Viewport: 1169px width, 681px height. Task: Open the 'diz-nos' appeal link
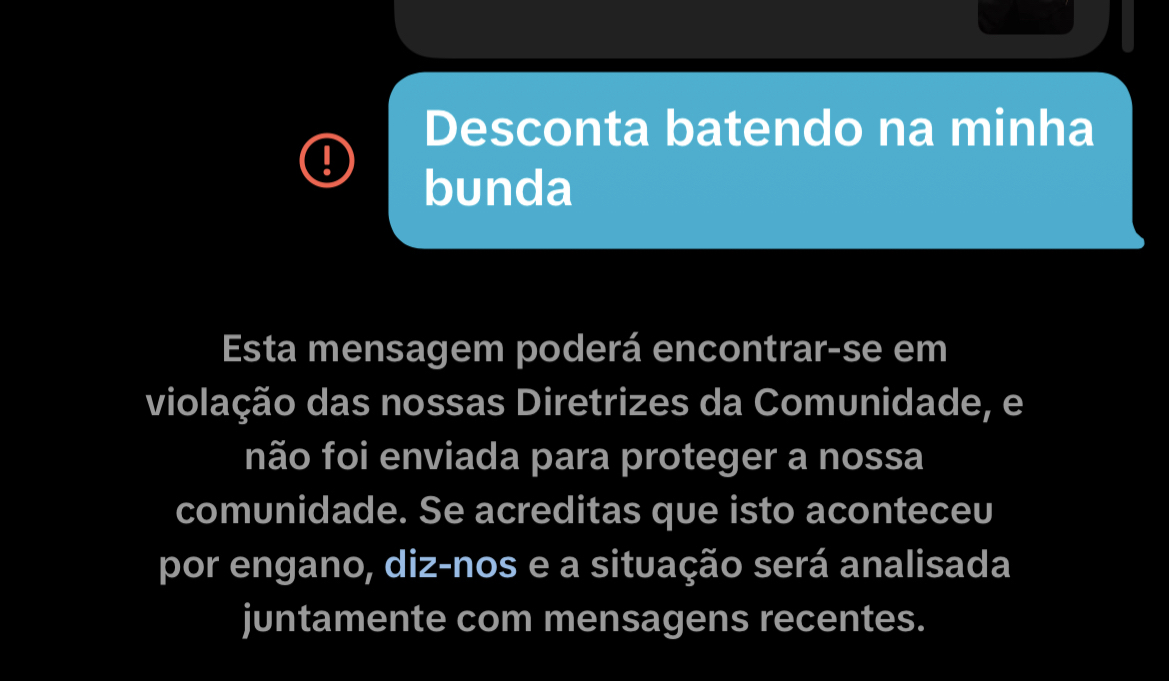(x=450, y=565)
